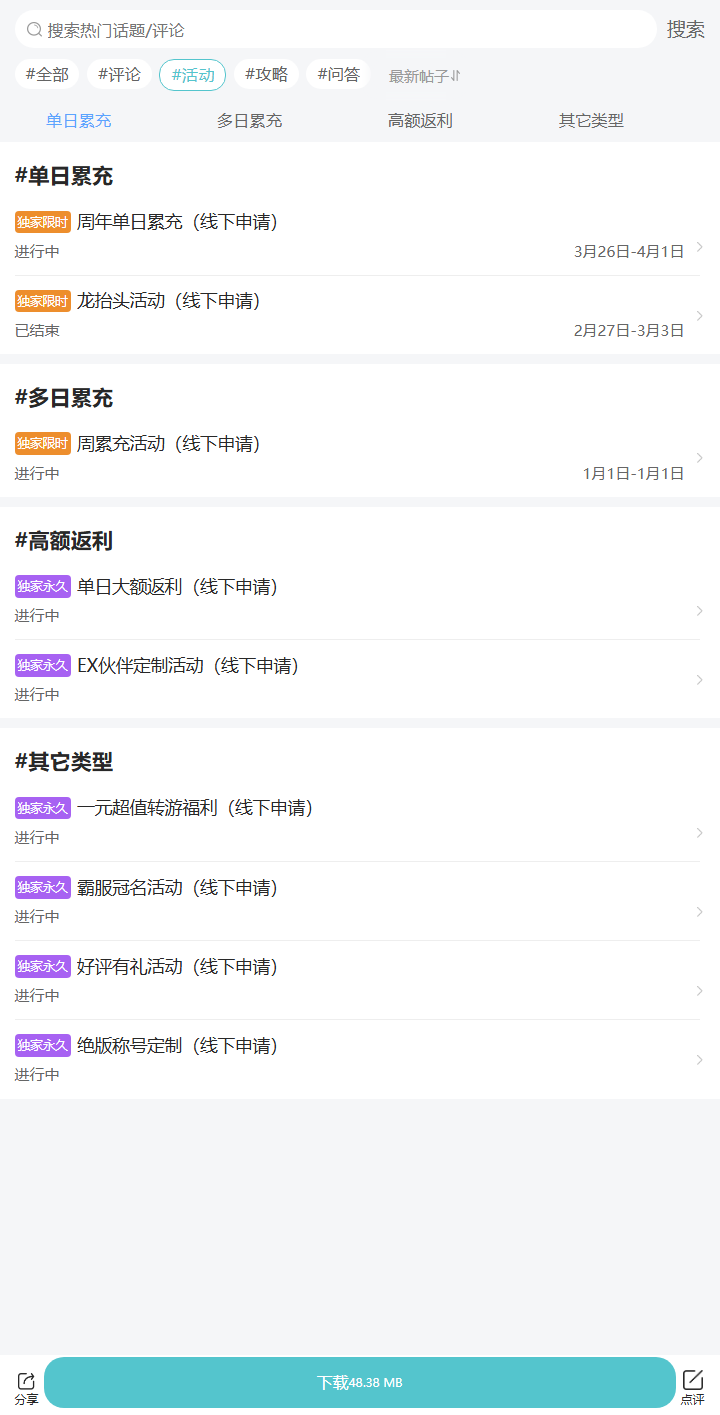Select the #评论 filter chip
Viewport: 720px width, 1415px height.
[x=119, y=74]
